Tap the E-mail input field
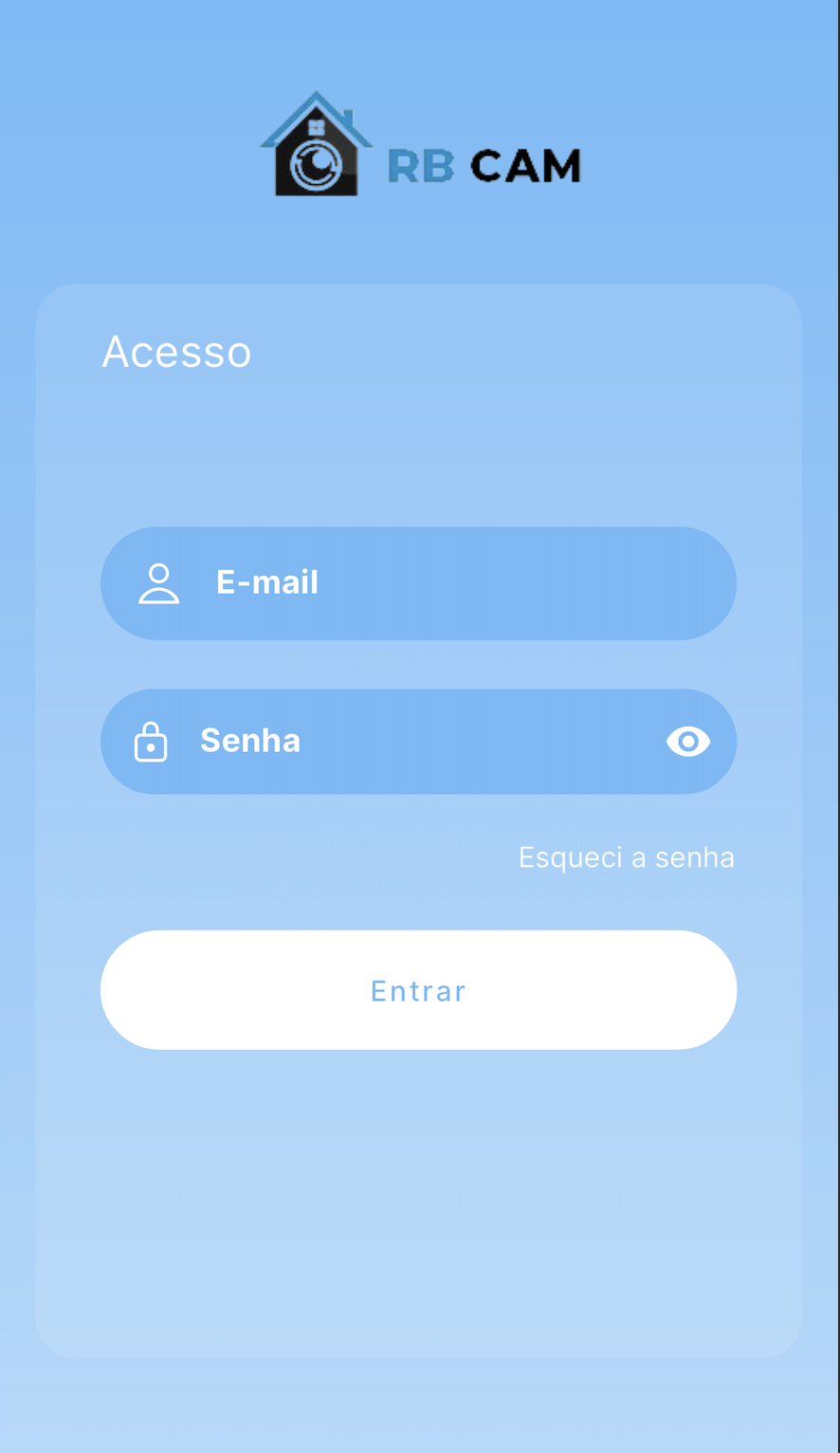Viewport: 840px width, 1453px height. pos(418,582)
